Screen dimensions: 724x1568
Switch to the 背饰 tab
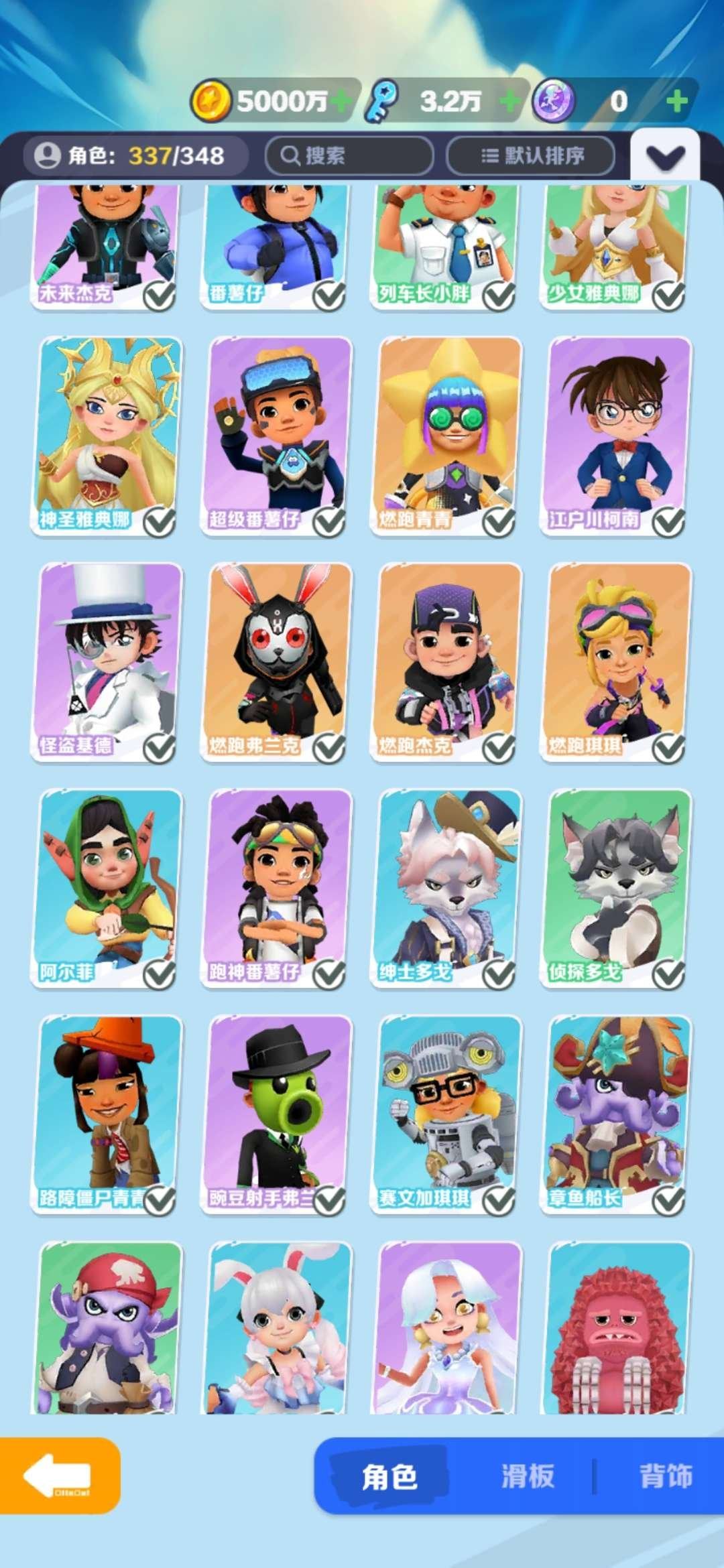tap(665, 1476)
